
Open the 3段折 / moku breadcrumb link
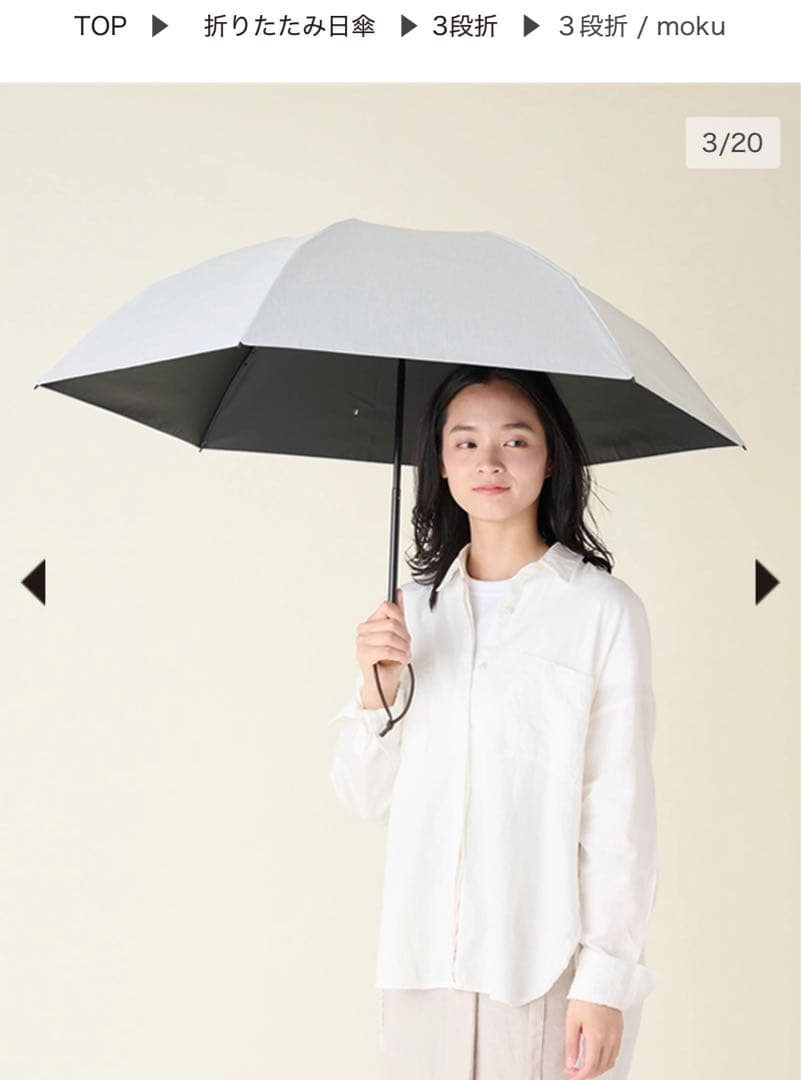tap(641, 27)
